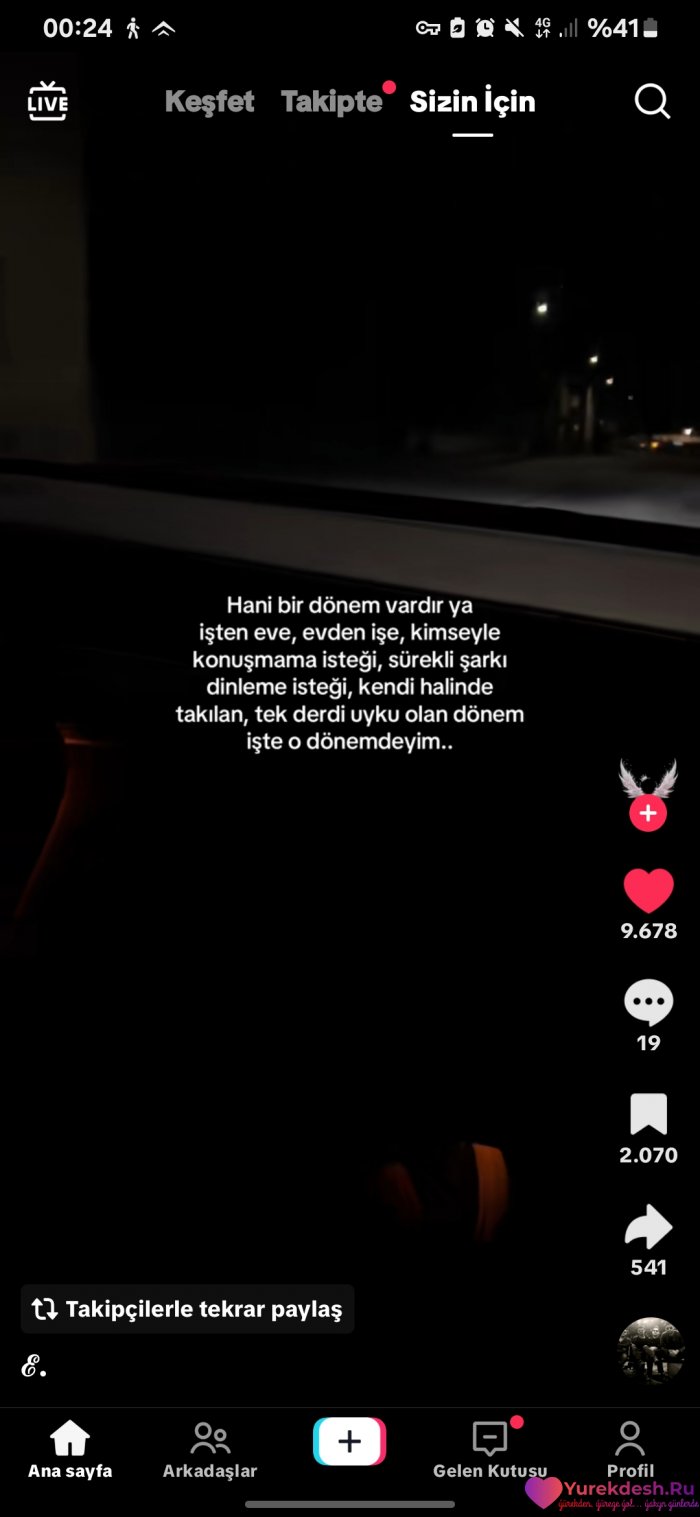Screen dimensions: 700x1517
Task: Open the LIVE streams icon
Action: [x=47, y=102]
